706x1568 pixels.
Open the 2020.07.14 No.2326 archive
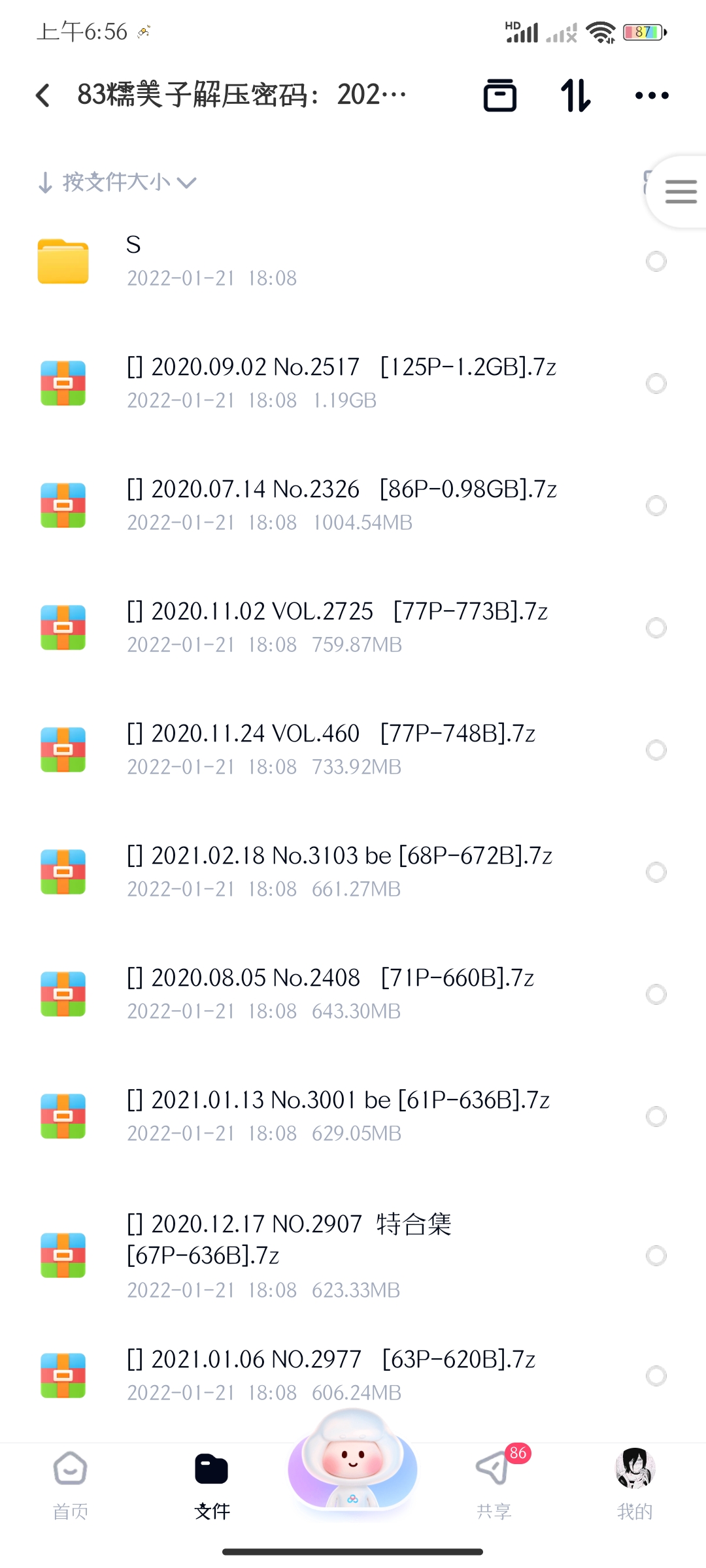pyautogui.click(x=353, y=506)
